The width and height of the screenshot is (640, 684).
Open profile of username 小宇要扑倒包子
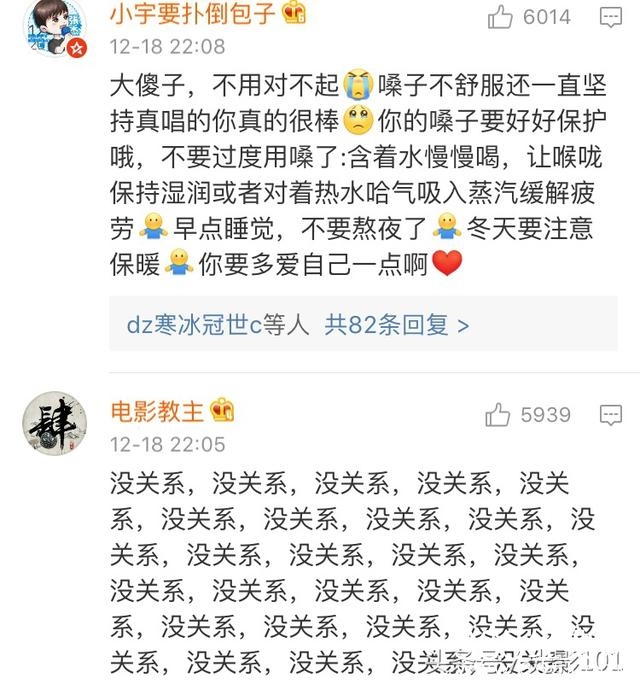click(192, 14)
